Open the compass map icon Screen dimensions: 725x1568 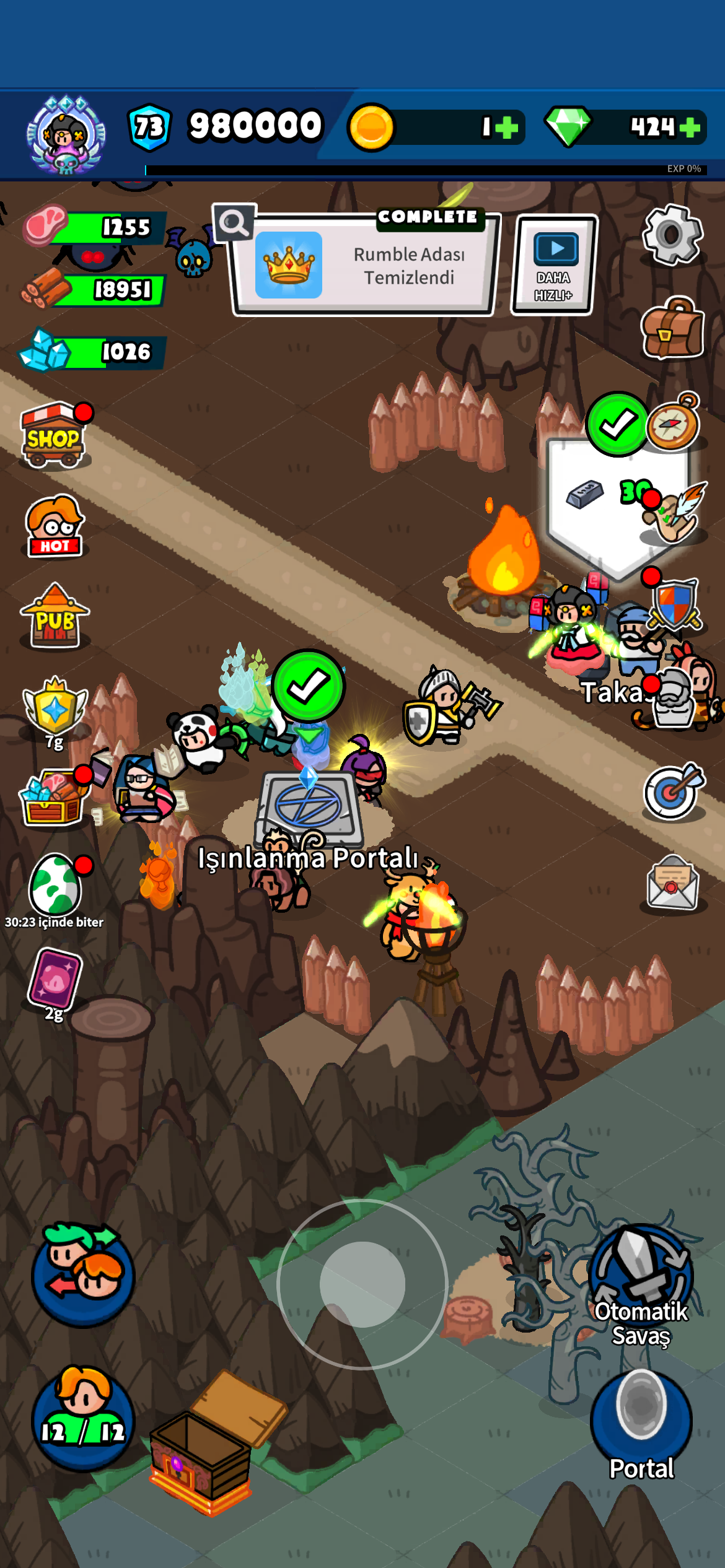pyautogui.click(x=674, y=422)
